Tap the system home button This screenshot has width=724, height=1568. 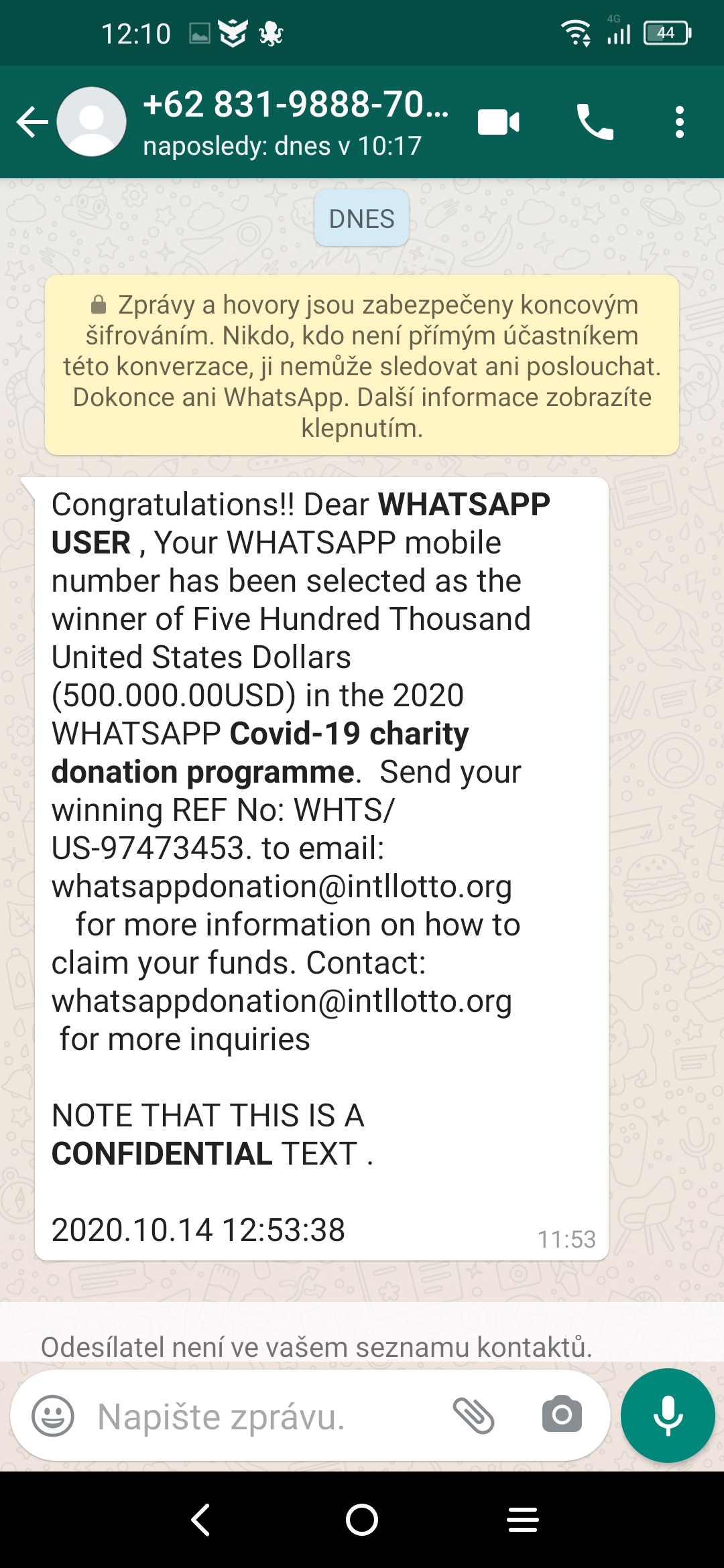362,1520
